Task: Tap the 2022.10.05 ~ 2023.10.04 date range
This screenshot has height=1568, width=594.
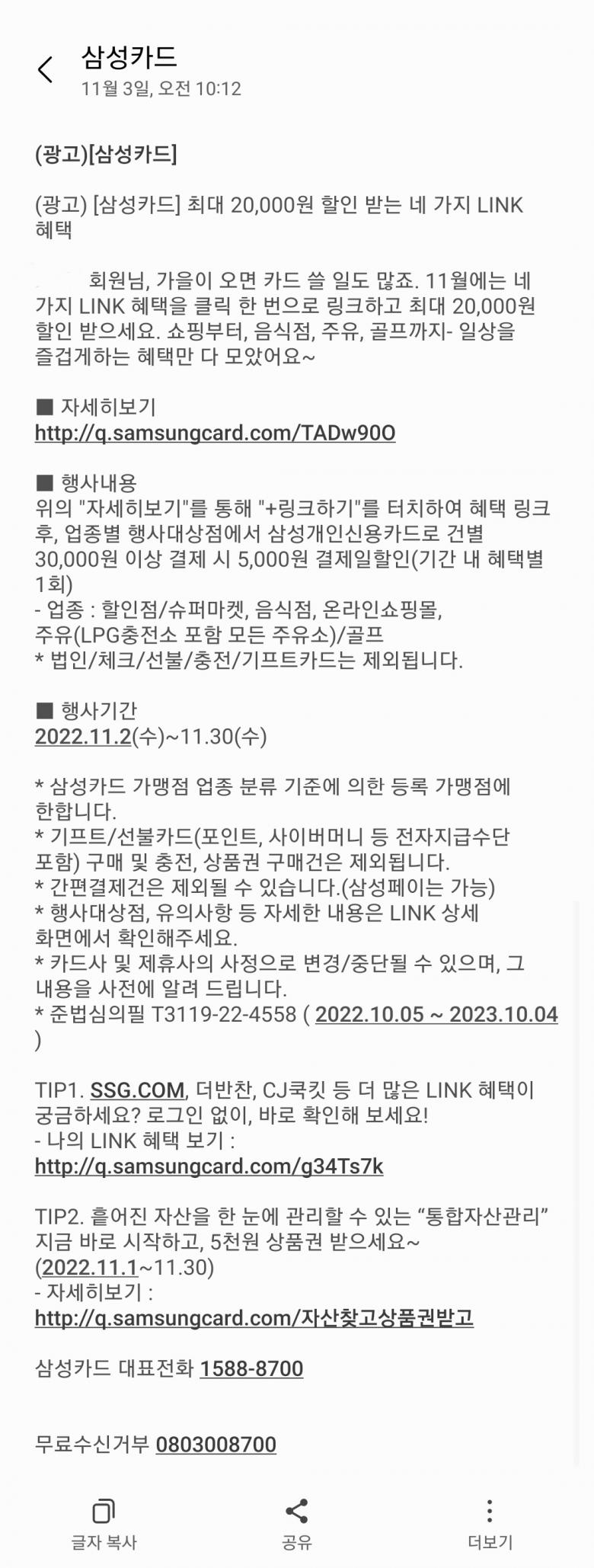Action: point(436,1014)
